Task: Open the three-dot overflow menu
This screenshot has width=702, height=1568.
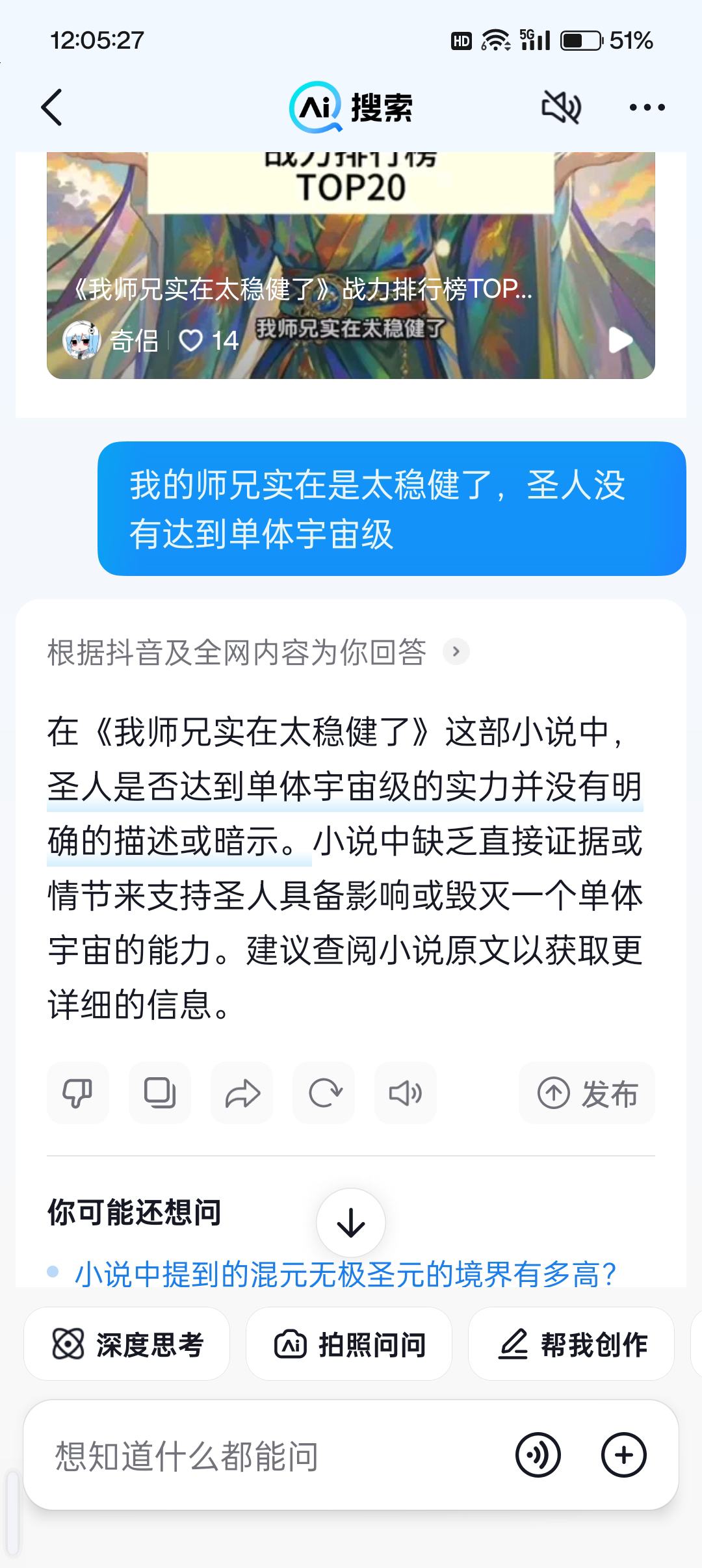Action: pyautogui.click(x=647, y=107)
